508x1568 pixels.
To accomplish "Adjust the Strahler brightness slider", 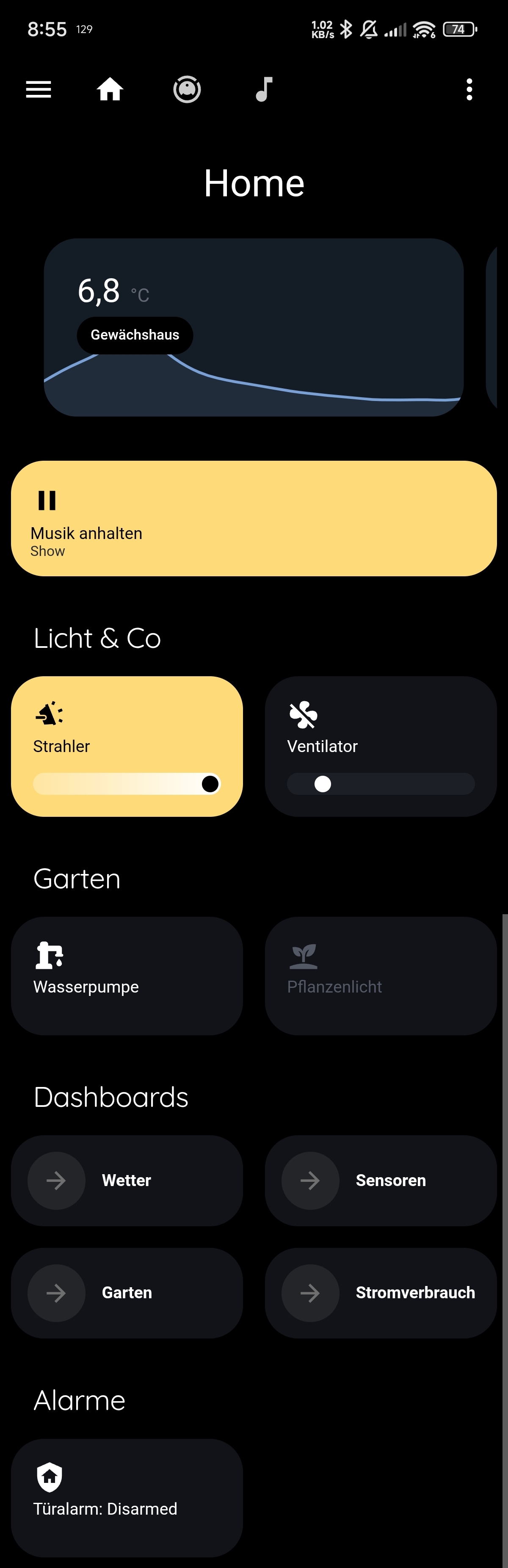I will tap(127, 783).
